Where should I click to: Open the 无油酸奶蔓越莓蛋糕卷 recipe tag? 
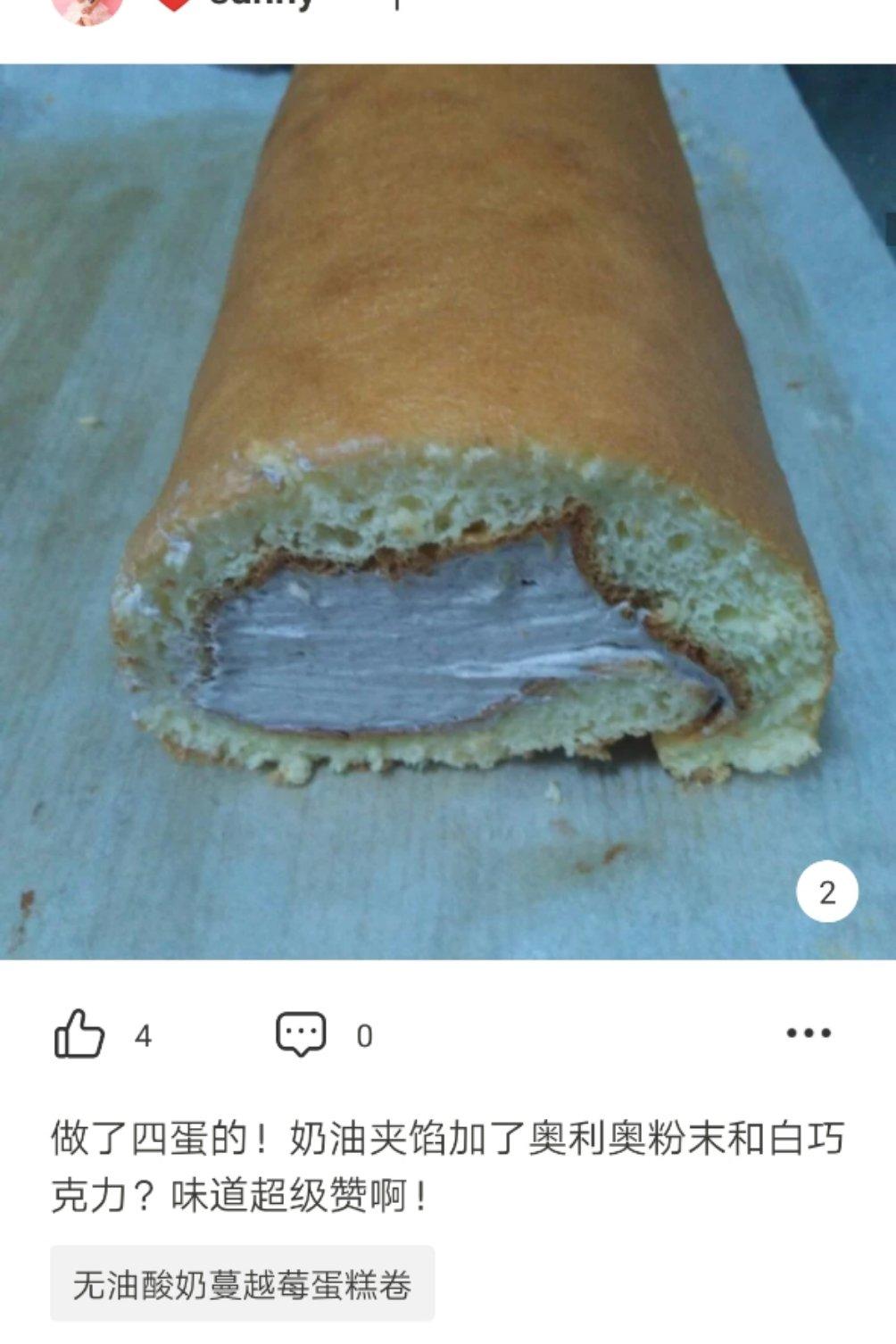click(x=242, y=1284)
